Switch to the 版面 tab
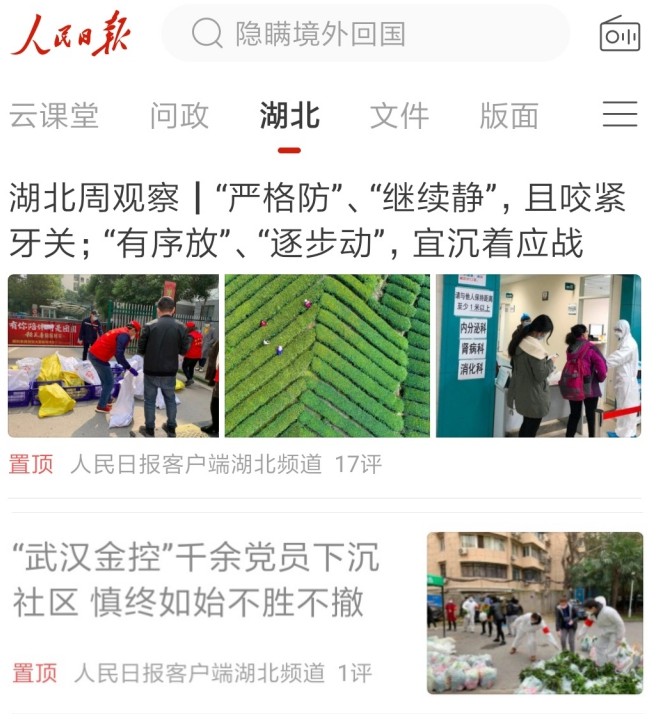The image size is (667, 722). (x=509, y=116)
